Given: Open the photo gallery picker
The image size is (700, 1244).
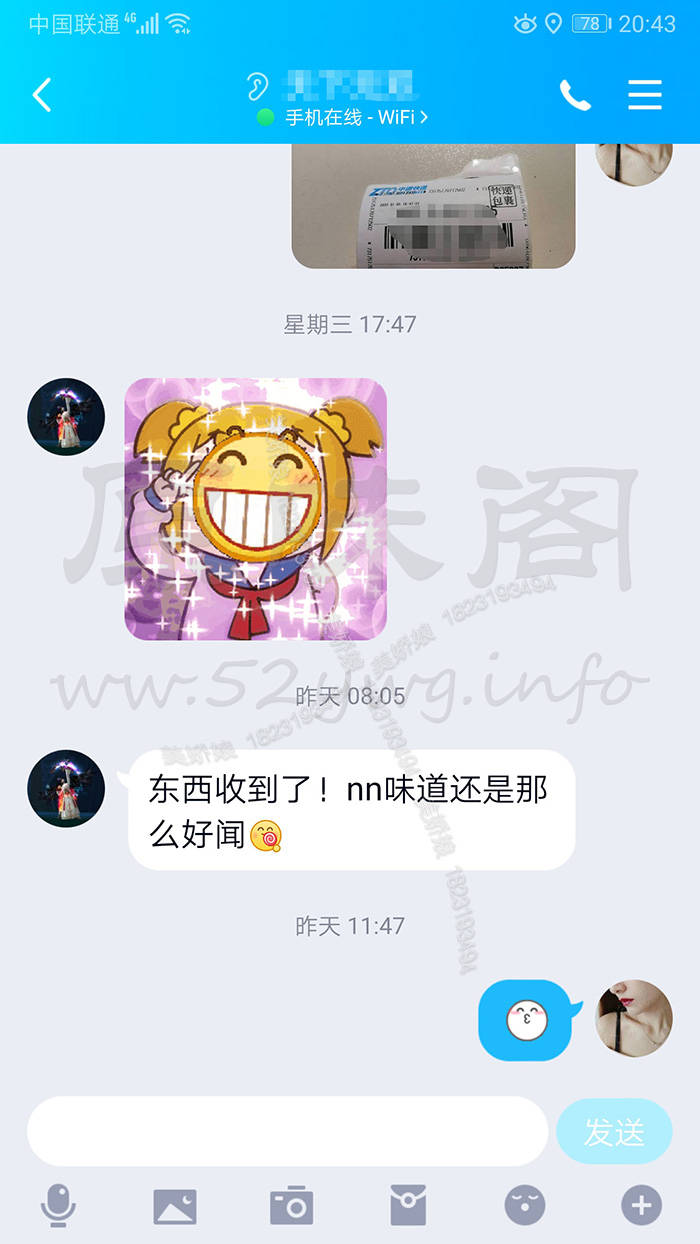Looking at the screenshot, I should click(x=175, y=1206).
